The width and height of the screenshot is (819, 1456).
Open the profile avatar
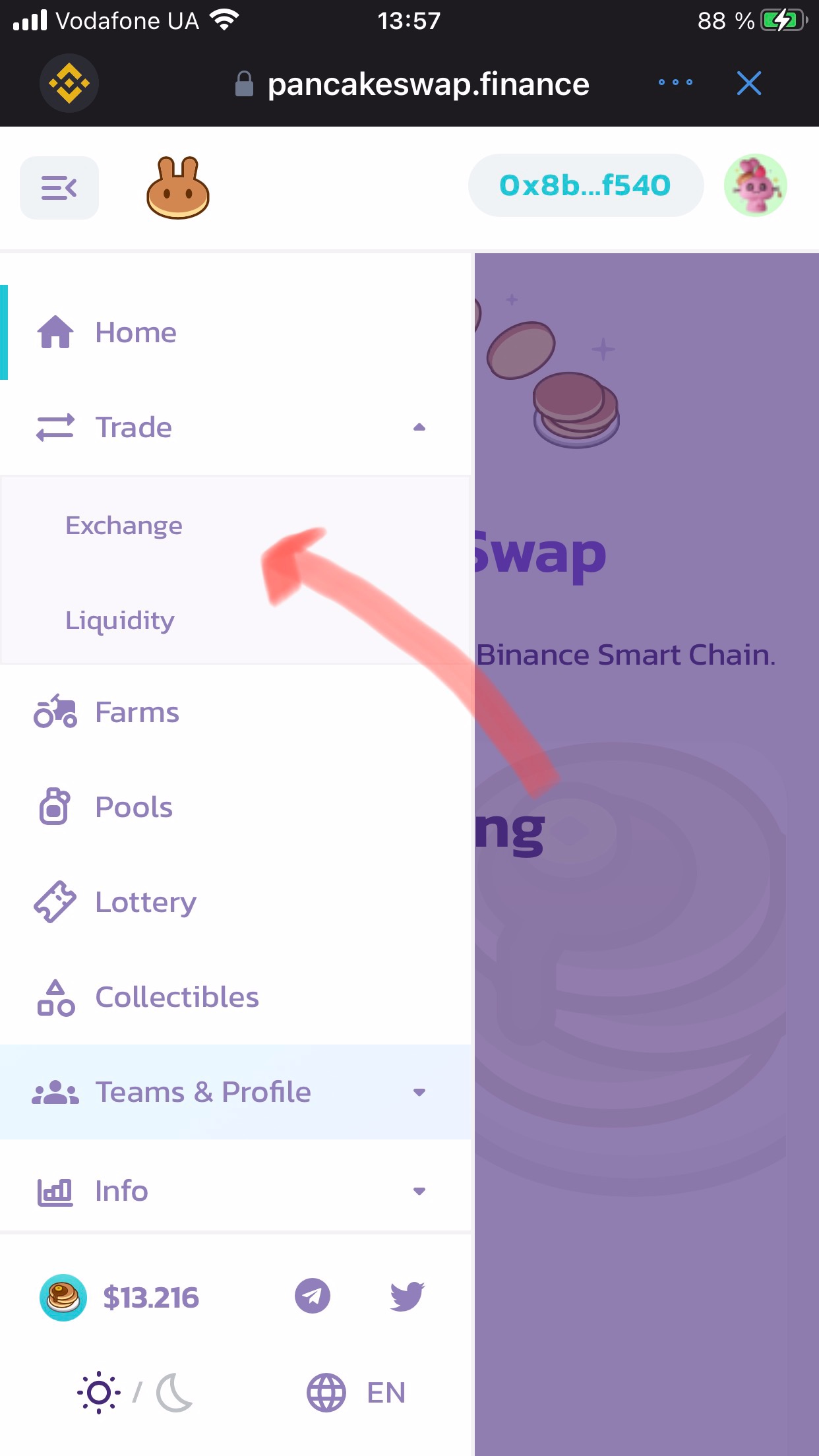pos(755,185)
